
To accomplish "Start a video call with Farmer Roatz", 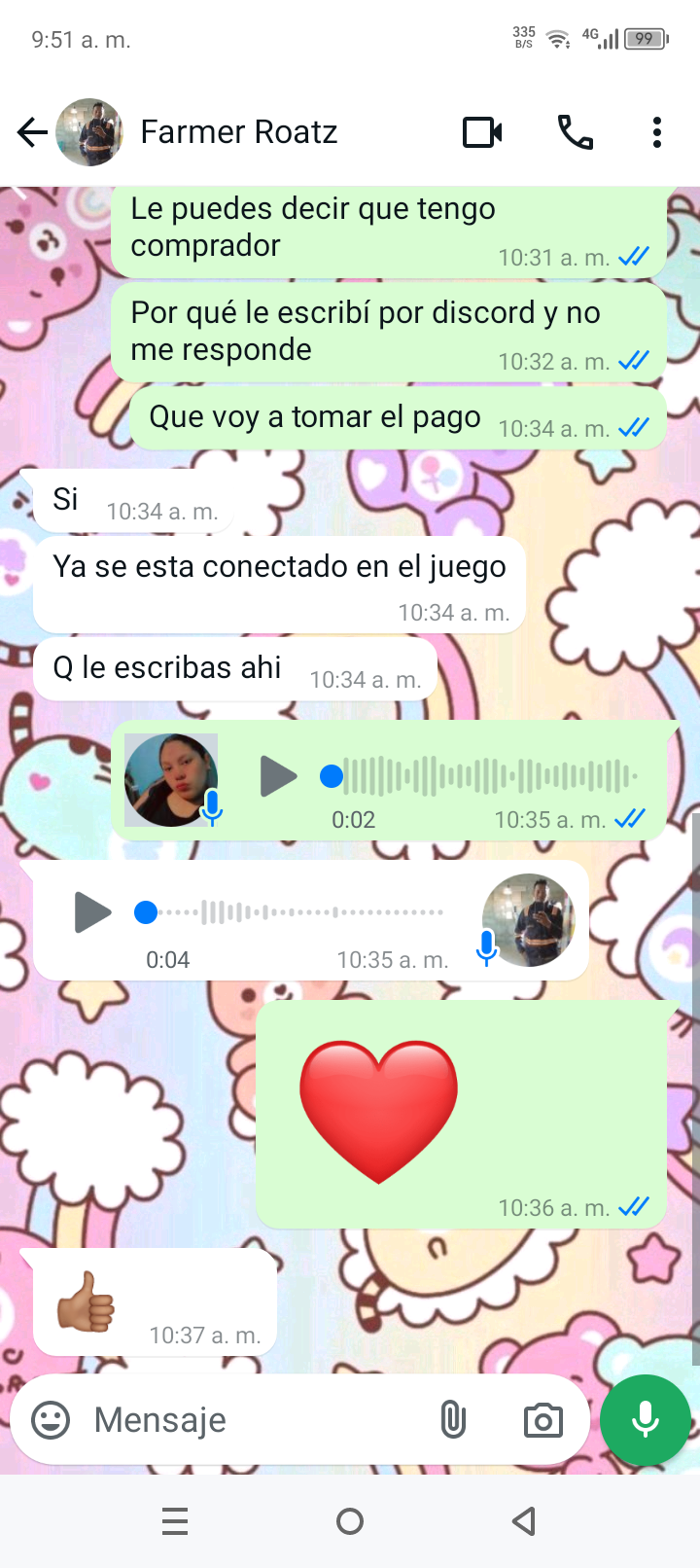I will 482,132.
